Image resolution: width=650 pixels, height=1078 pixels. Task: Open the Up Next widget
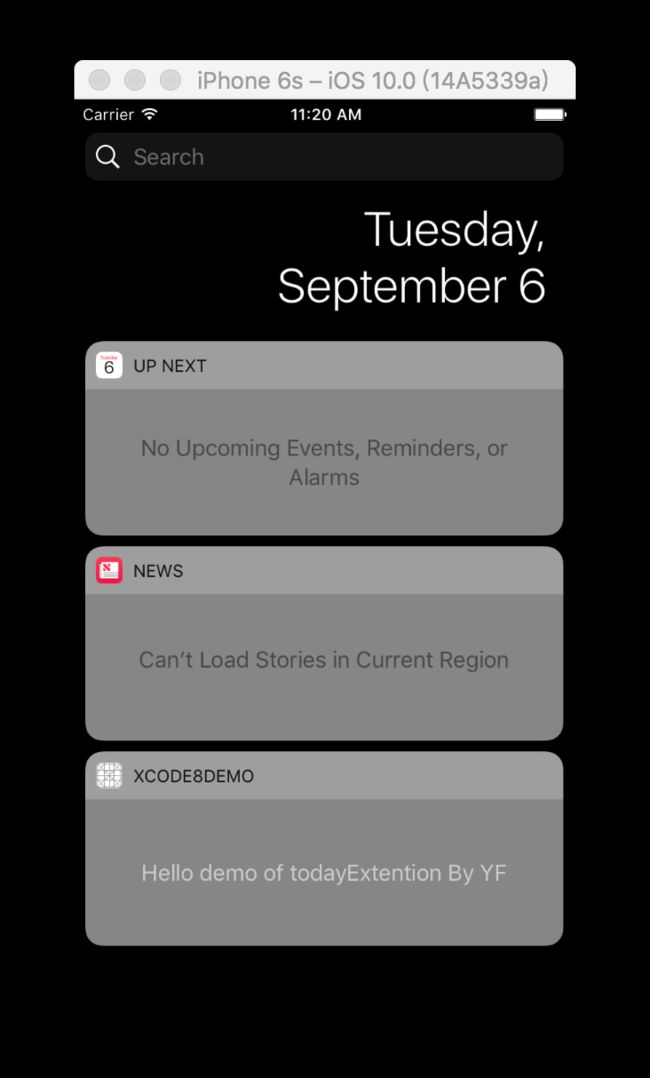tap(324, 438)
